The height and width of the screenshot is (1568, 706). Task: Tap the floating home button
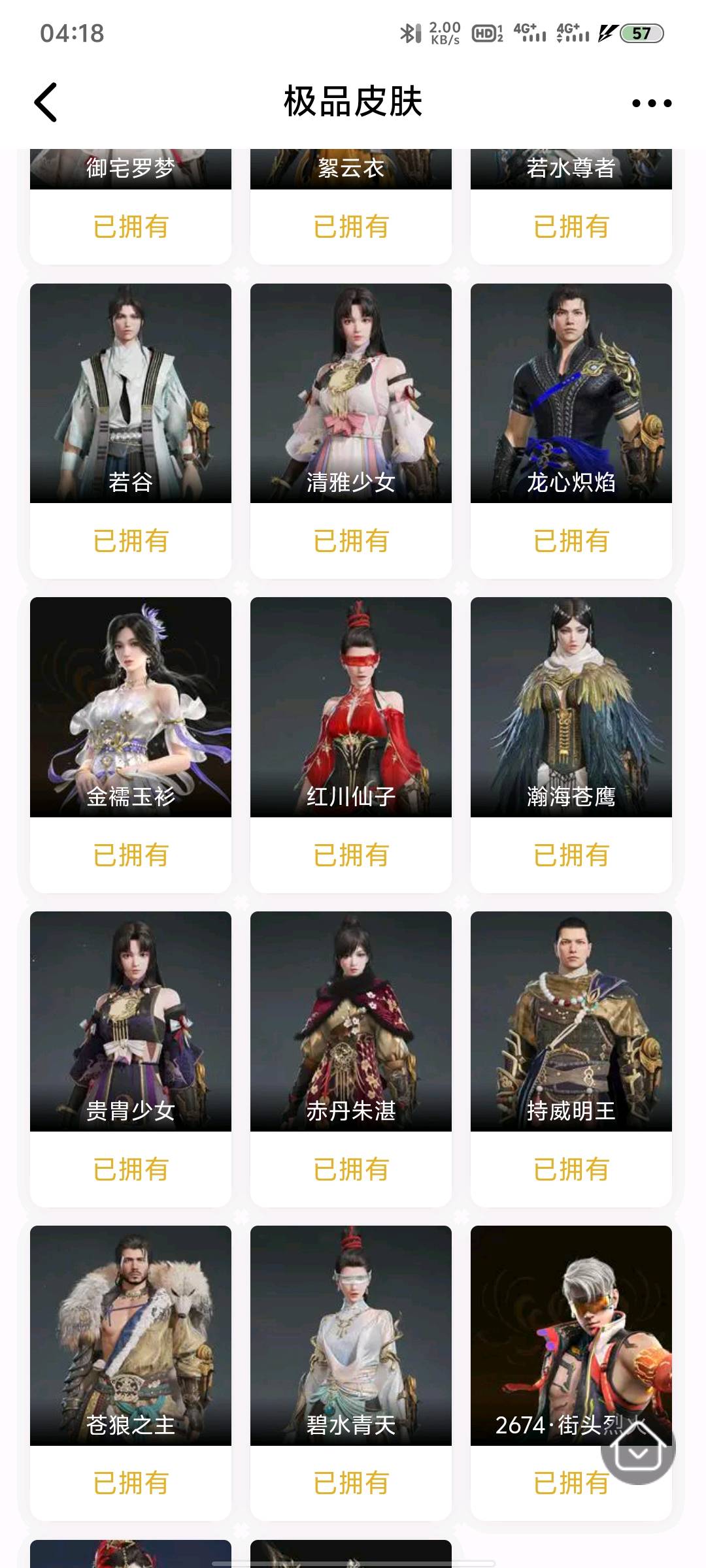tap(638, 1448)
